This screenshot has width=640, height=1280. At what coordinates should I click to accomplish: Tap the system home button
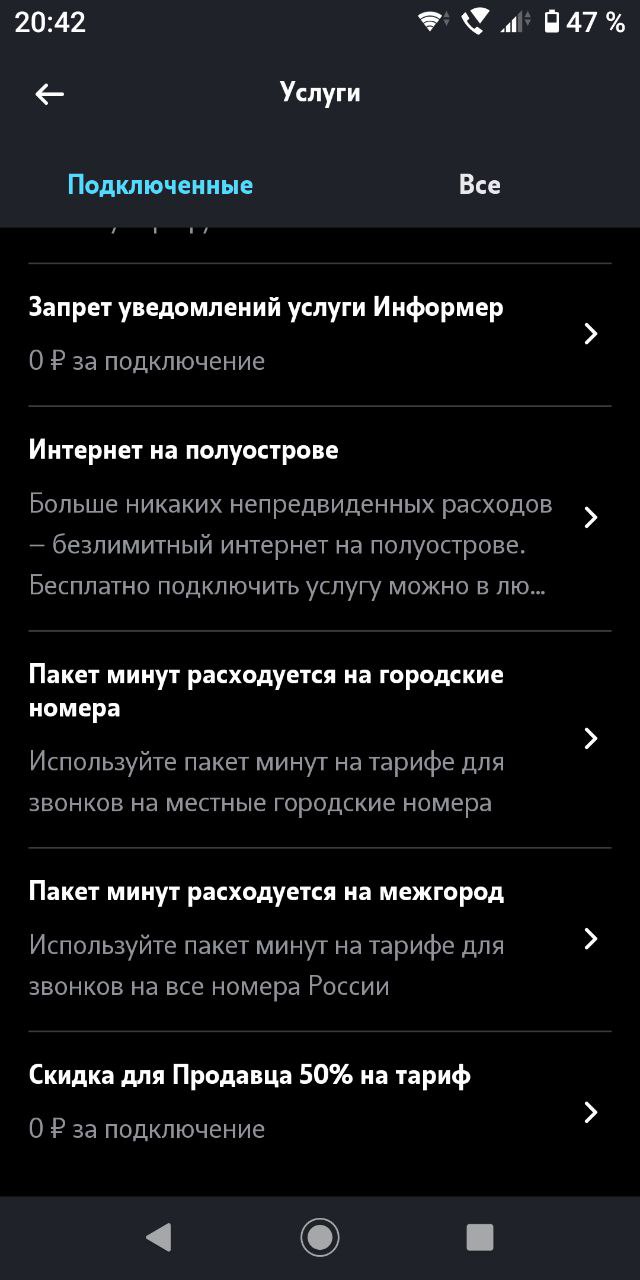tap(320, 1238)
